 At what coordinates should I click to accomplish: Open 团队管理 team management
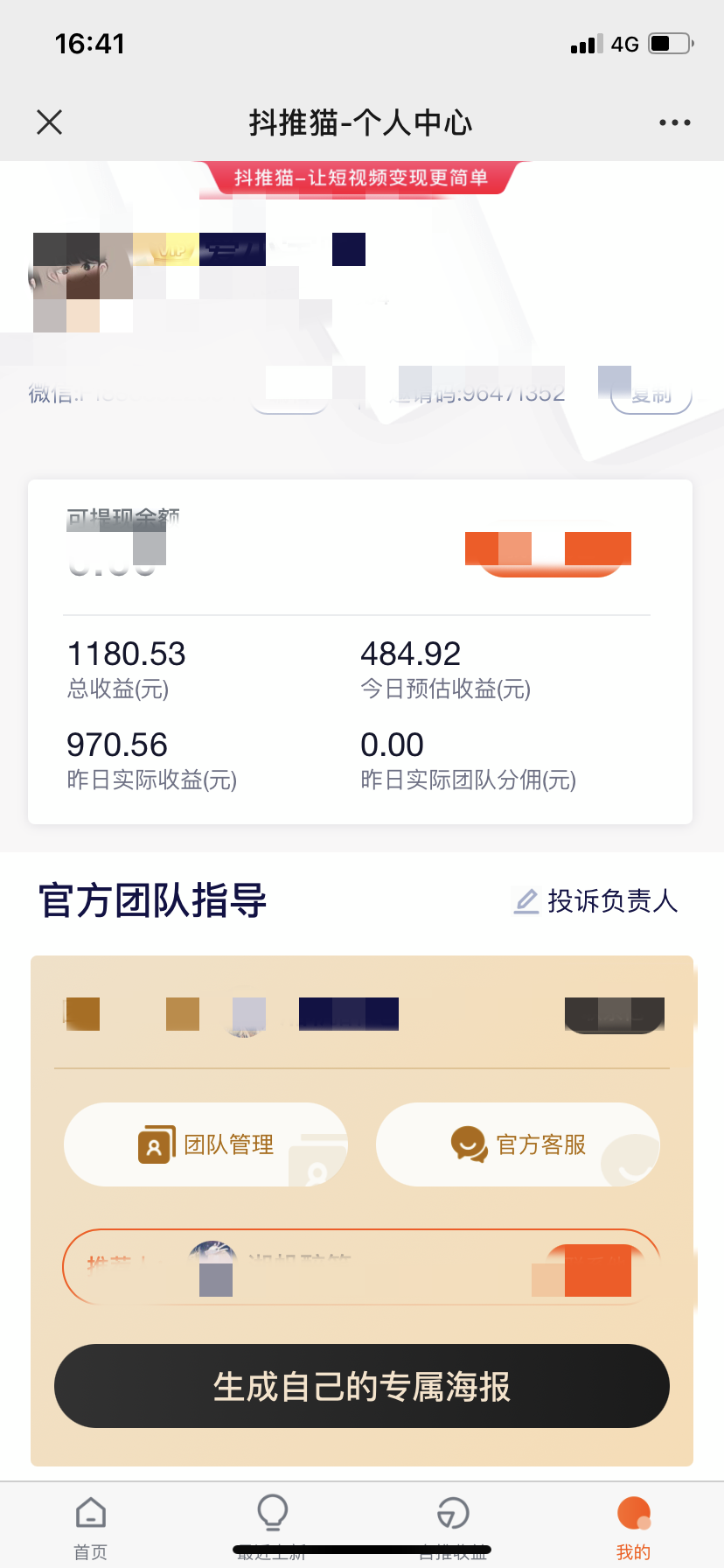click(x=206, y=1144)
